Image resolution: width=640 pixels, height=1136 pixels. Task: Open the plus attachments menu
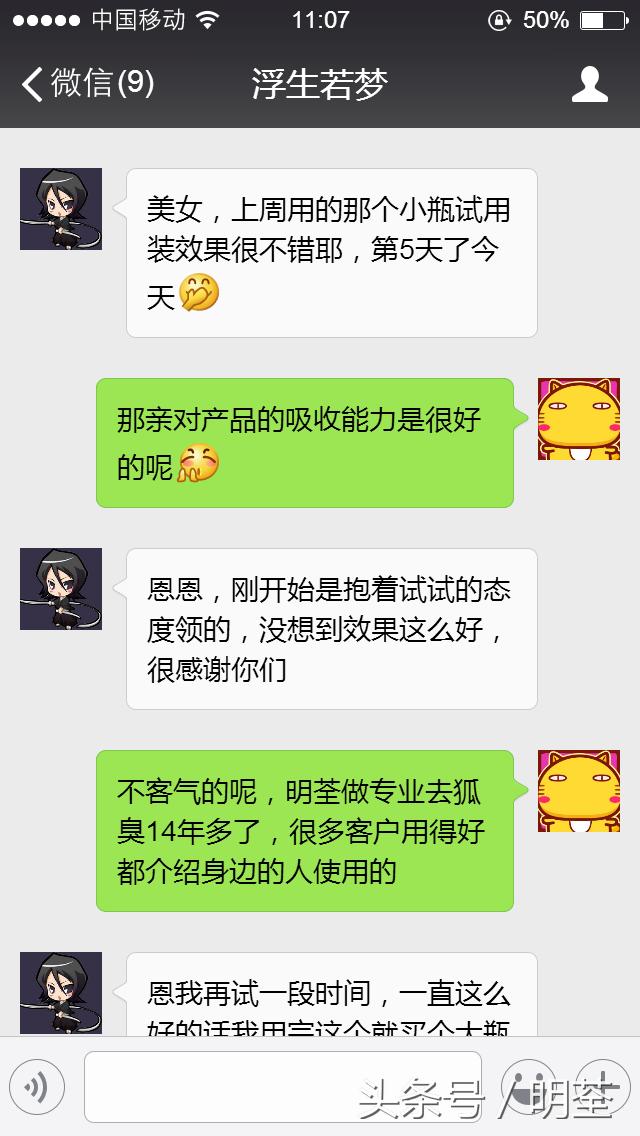[x=602, y=1087]
